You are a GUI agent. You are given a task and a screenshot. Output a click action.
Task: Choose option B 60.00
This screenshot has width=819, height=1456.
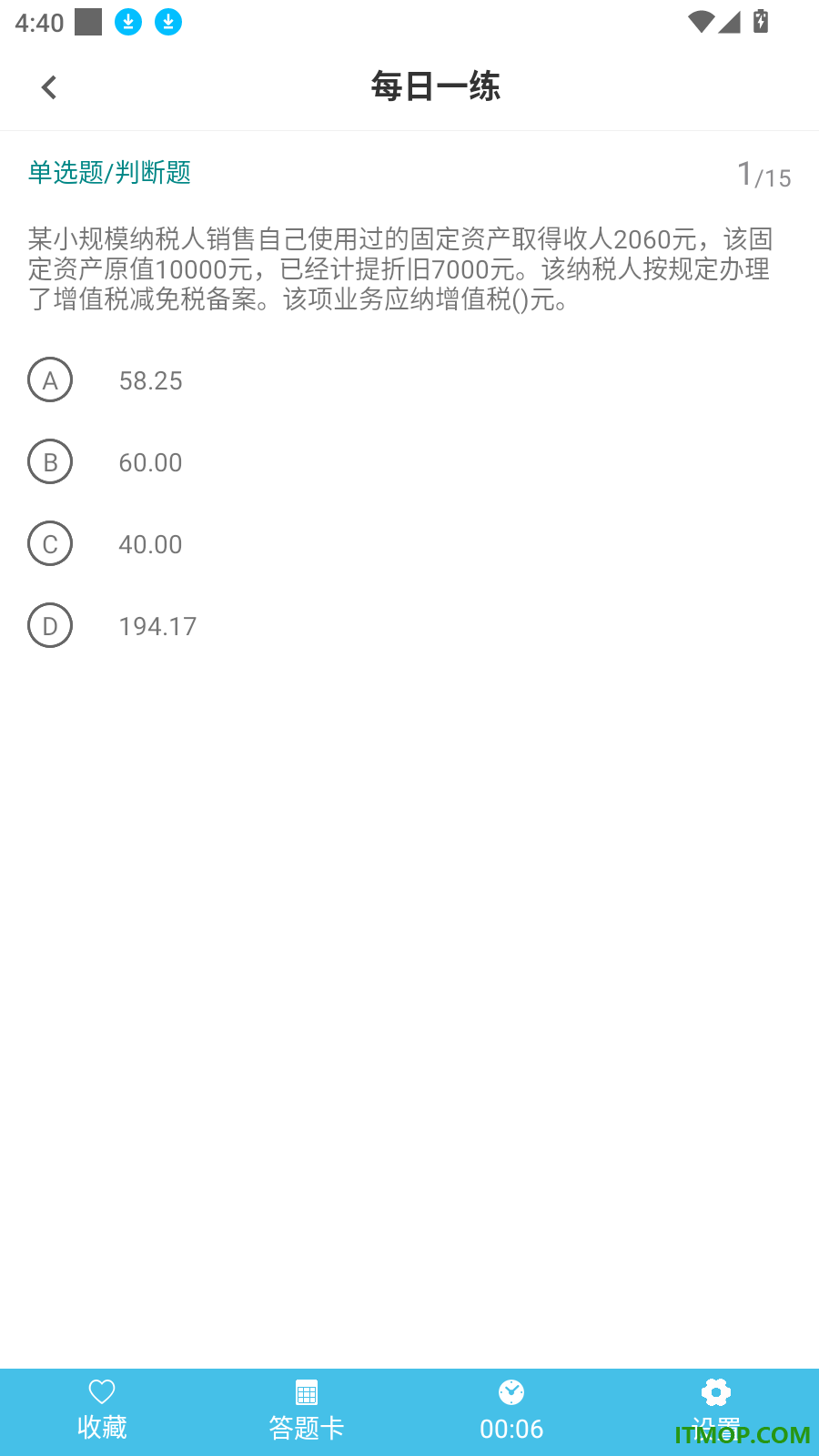pyautogui.click(x=409, y=462)
